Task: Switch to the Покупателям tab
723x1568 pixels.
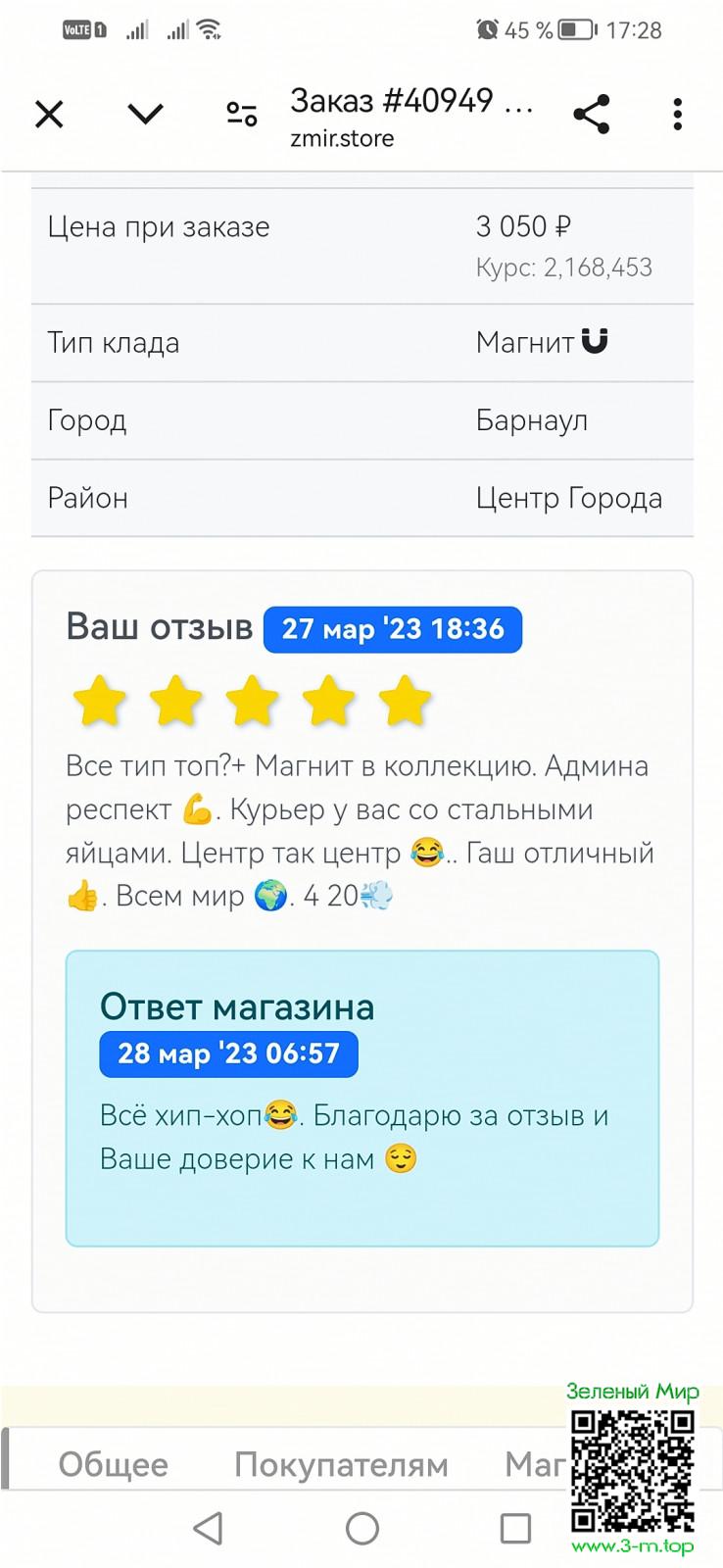Action: point(341,1464)
